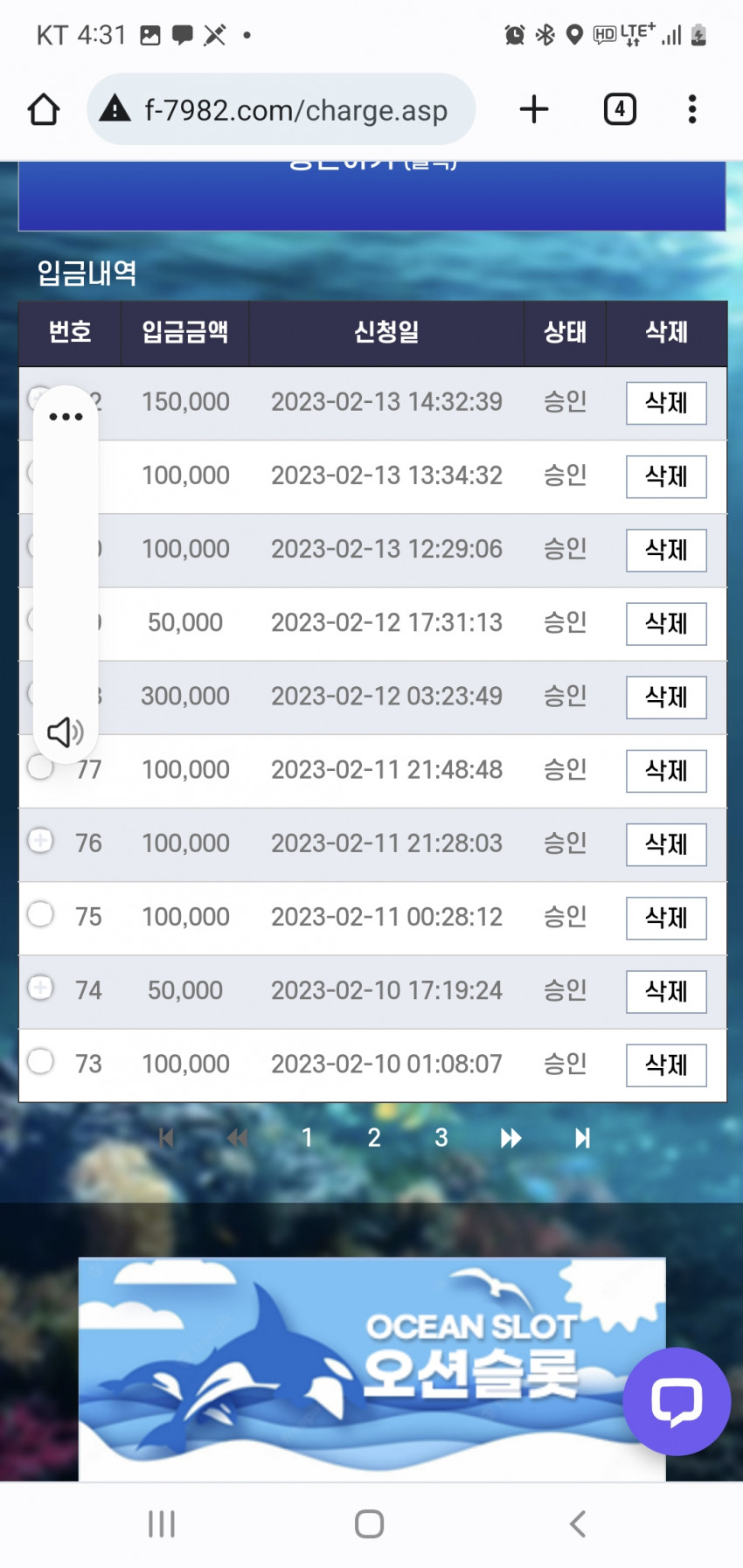The height and width of the screenshot is (1568, 743).
Task: Expand the row for entry 76
Action: tap(40, 841)
